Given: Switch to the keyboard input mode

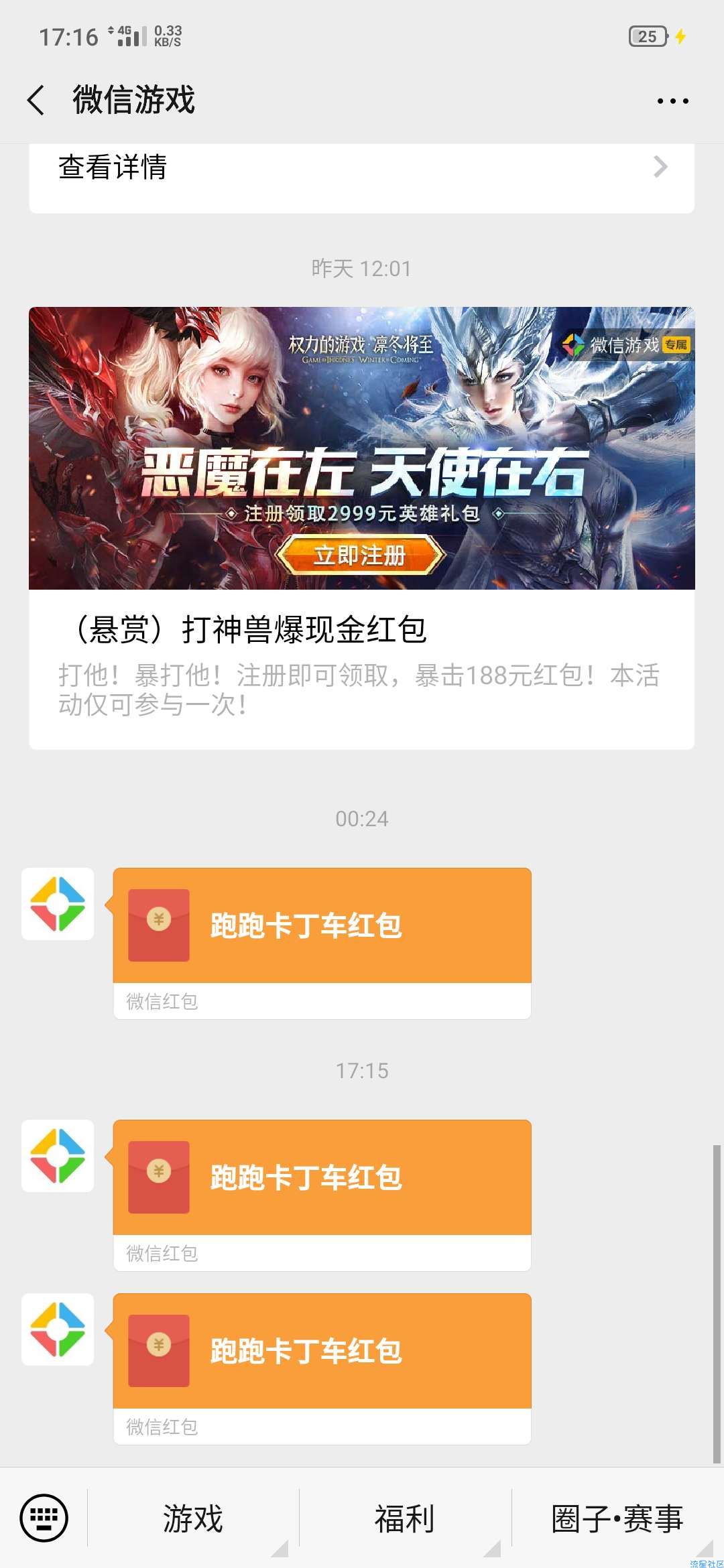Looking at the screenshot, I should (x=44, y=1518).
